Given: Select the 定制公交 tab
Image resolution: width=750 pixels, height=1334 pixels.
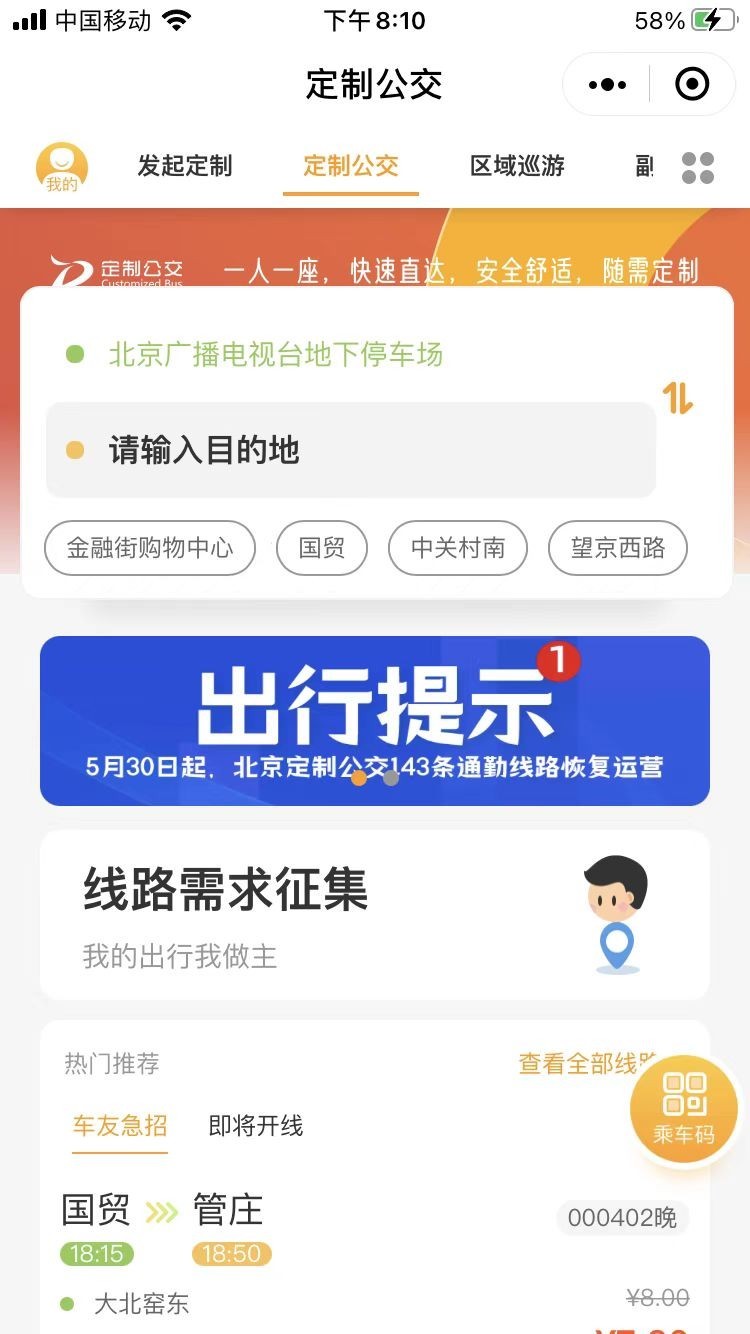Looking at the screenshot, I should click(x=350, y=166).
